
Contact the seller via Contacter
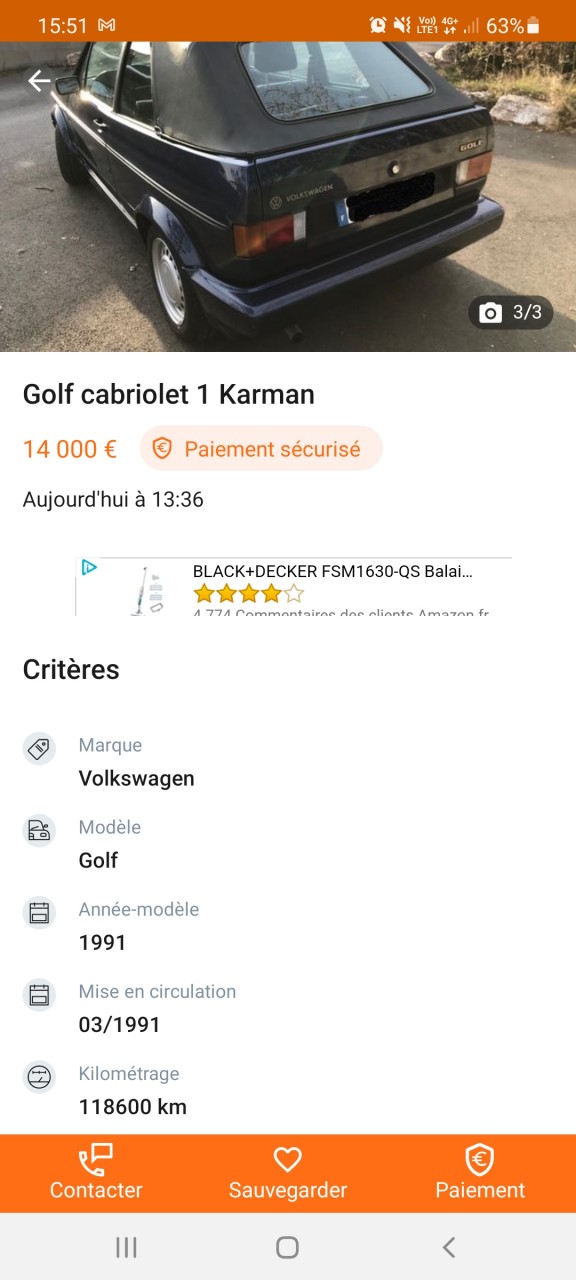(96, 1174)
